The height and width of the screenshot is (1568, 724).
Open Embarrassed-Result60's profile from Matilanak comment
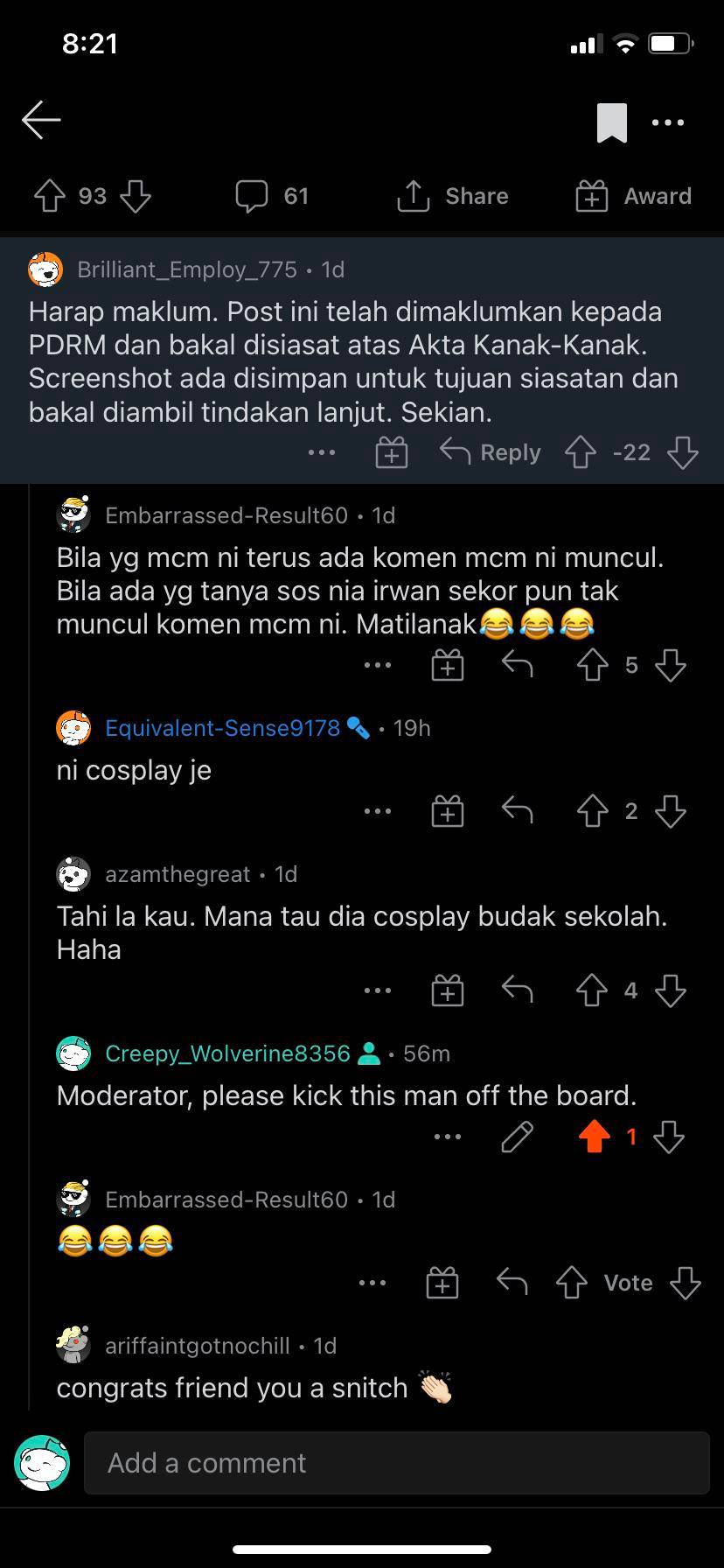[226, 515]
